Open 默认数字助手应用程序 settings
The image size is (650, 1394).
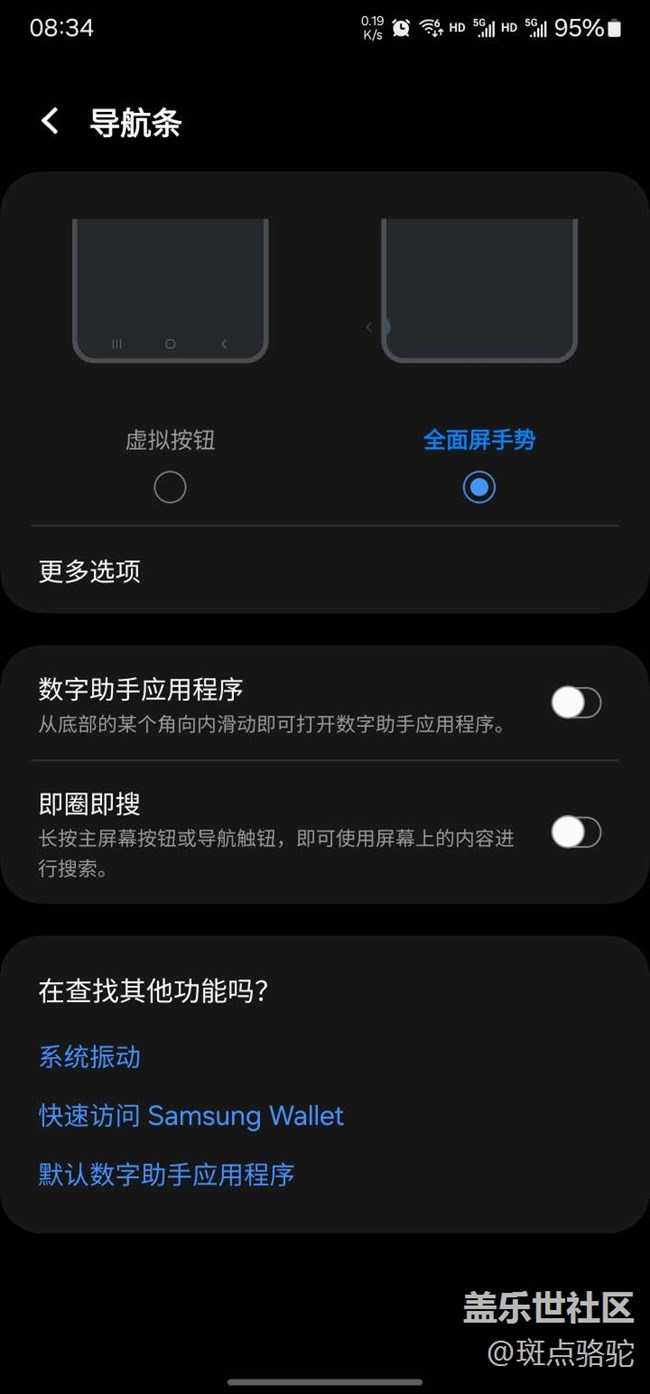point(167,1174)
